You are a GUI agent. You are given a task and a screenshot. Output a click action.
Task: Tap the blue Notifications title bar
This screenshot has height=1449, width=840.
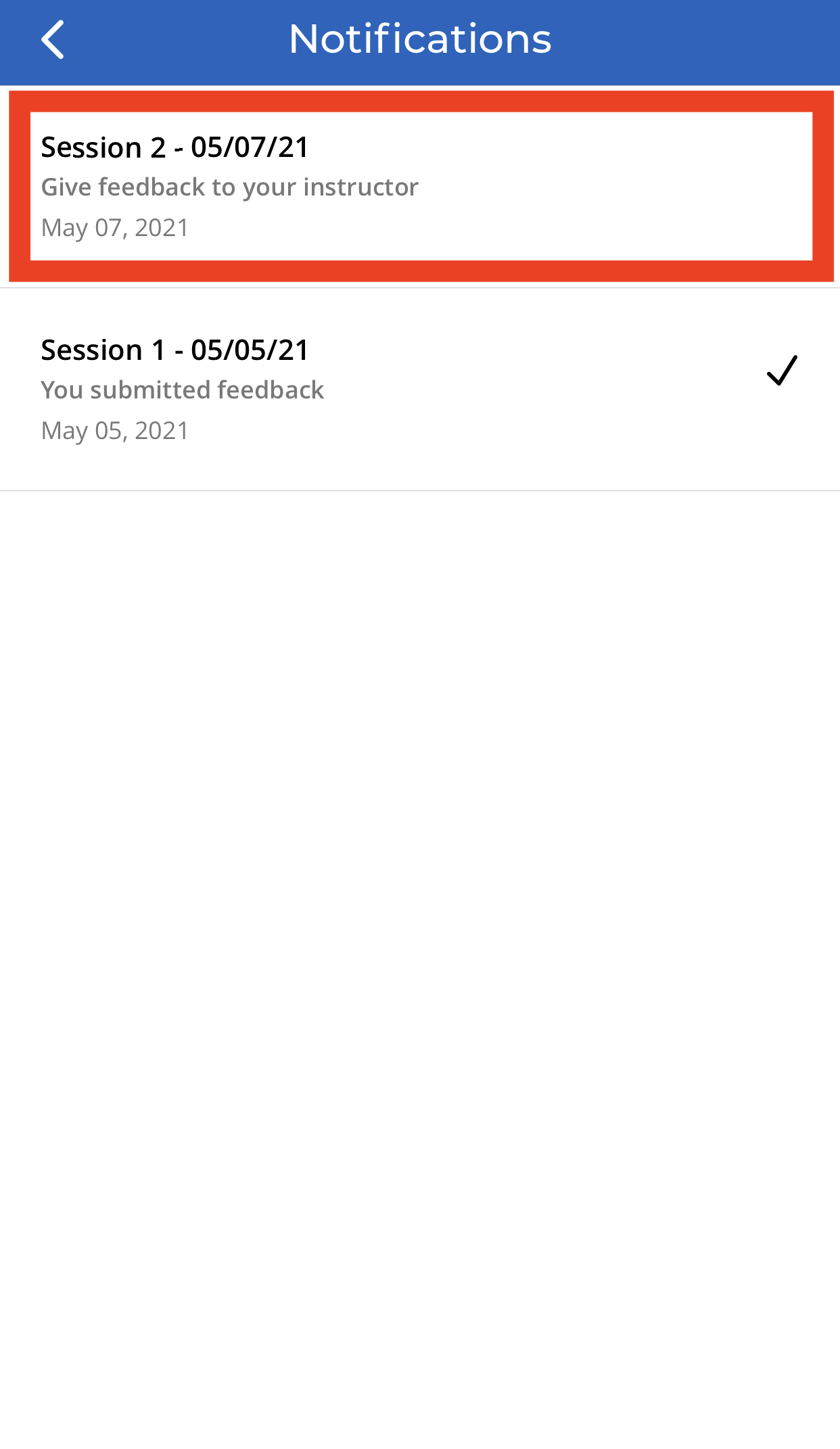[x=420, y=41]
